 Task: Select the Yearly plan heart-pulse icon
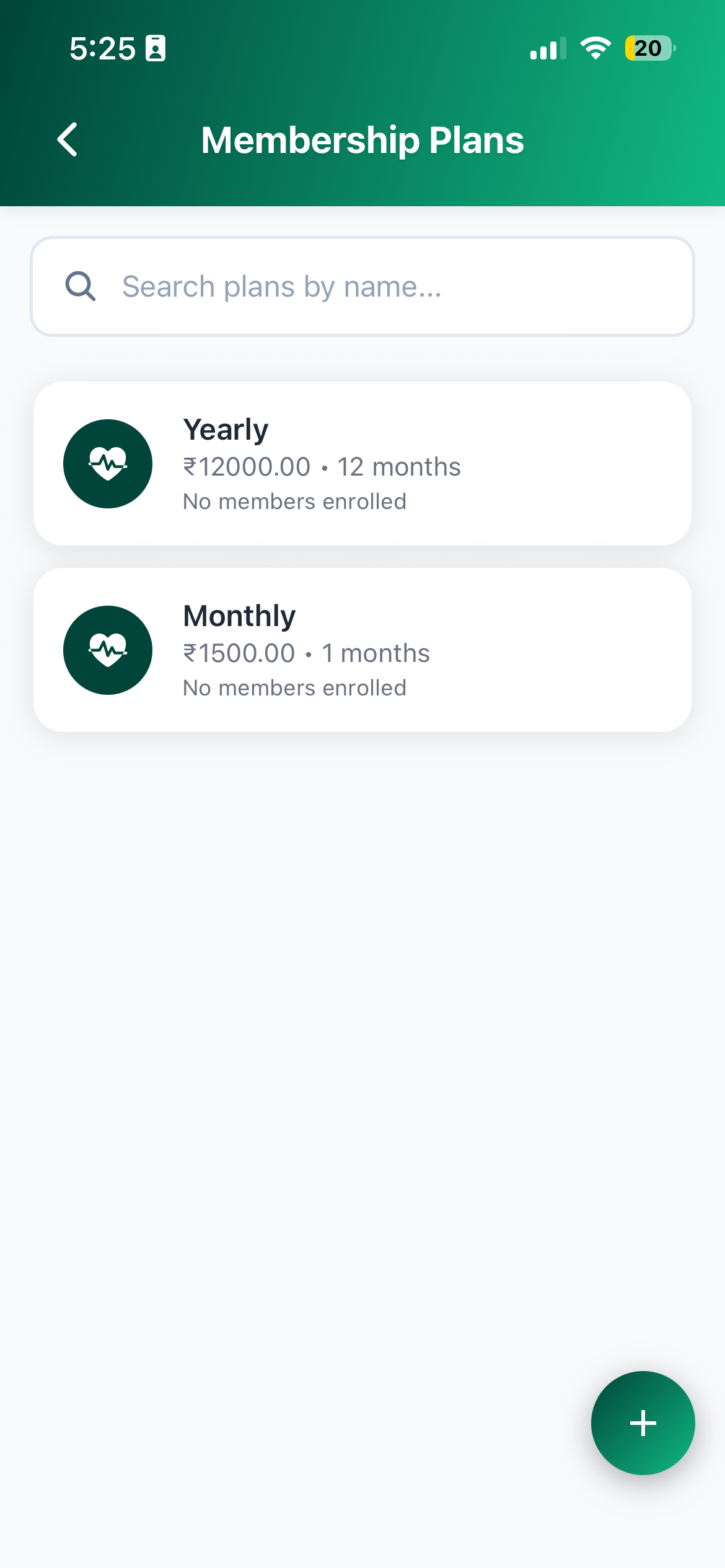107,463
